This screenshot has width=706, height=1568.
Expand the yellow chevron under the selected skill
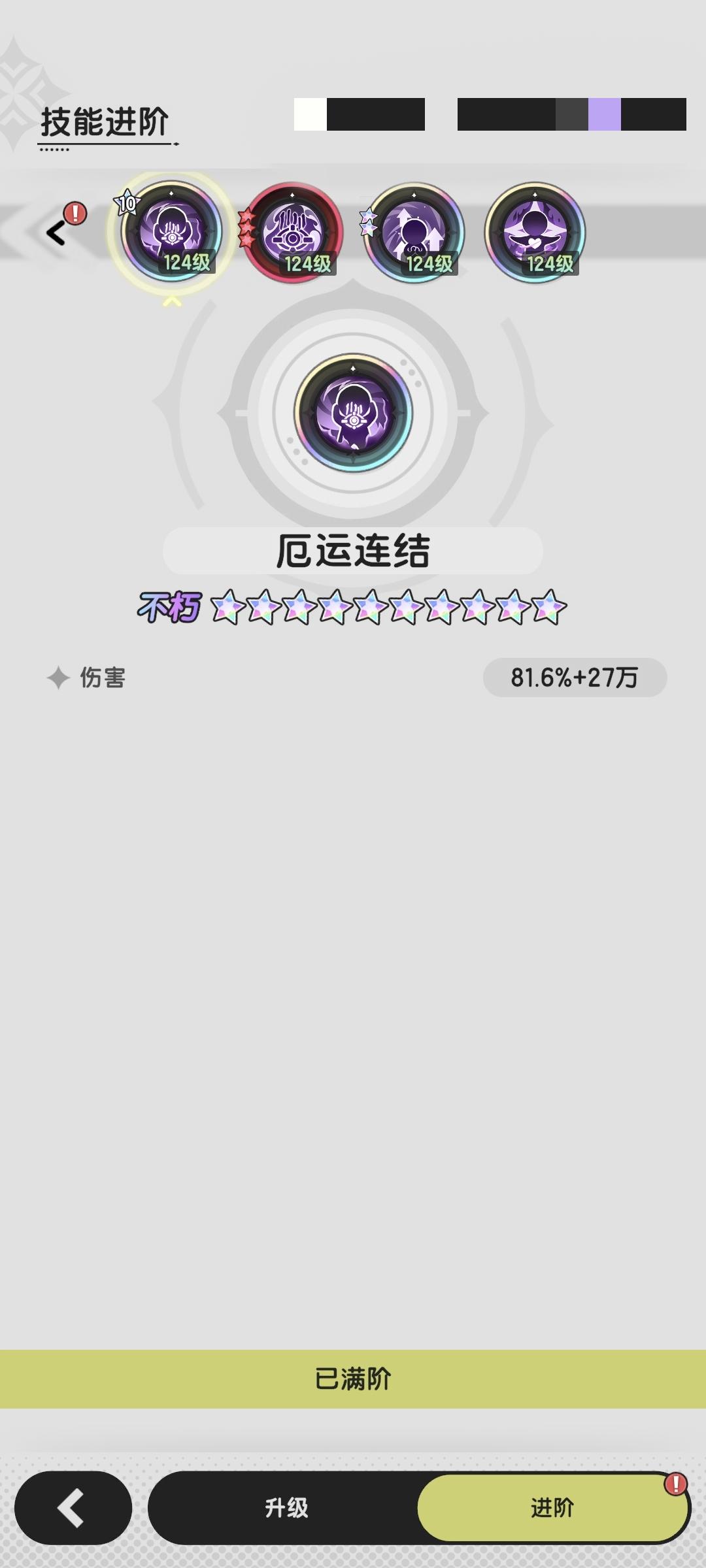click(x=171, y=301)
